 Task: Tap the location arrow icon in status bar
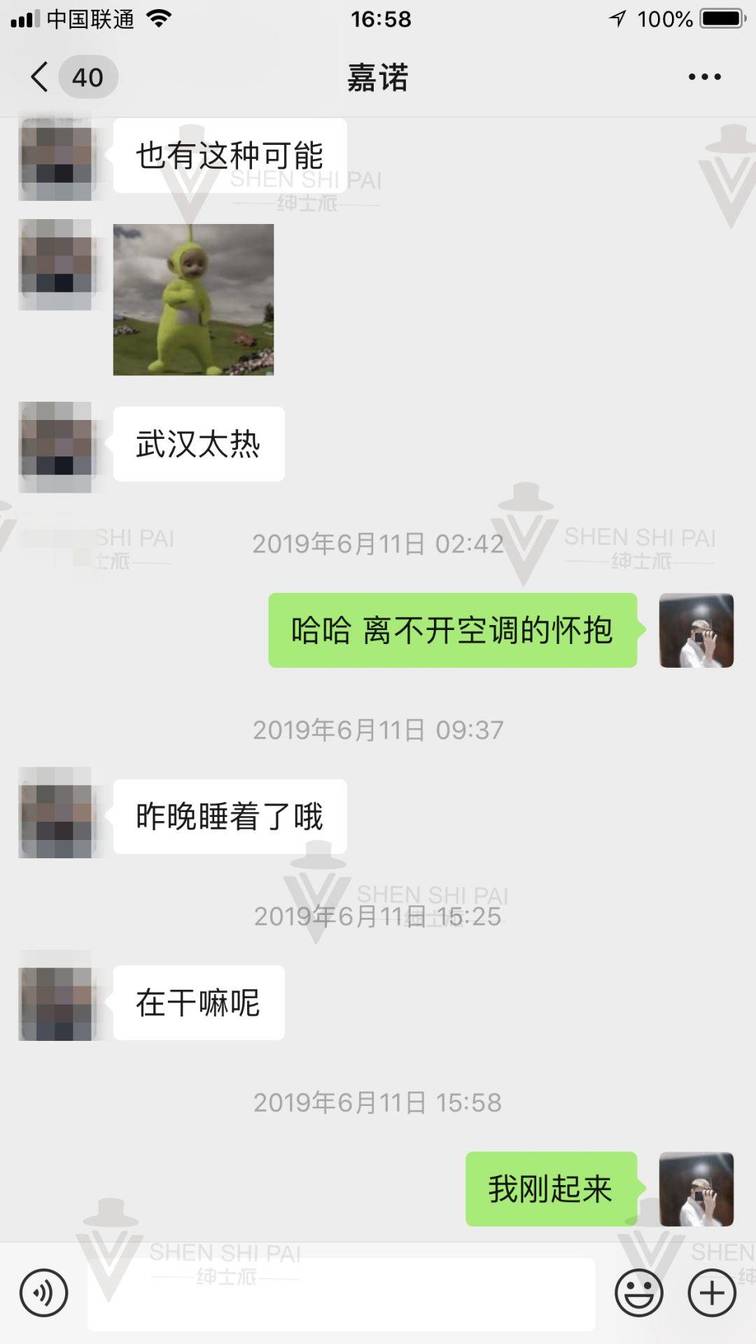617,17
